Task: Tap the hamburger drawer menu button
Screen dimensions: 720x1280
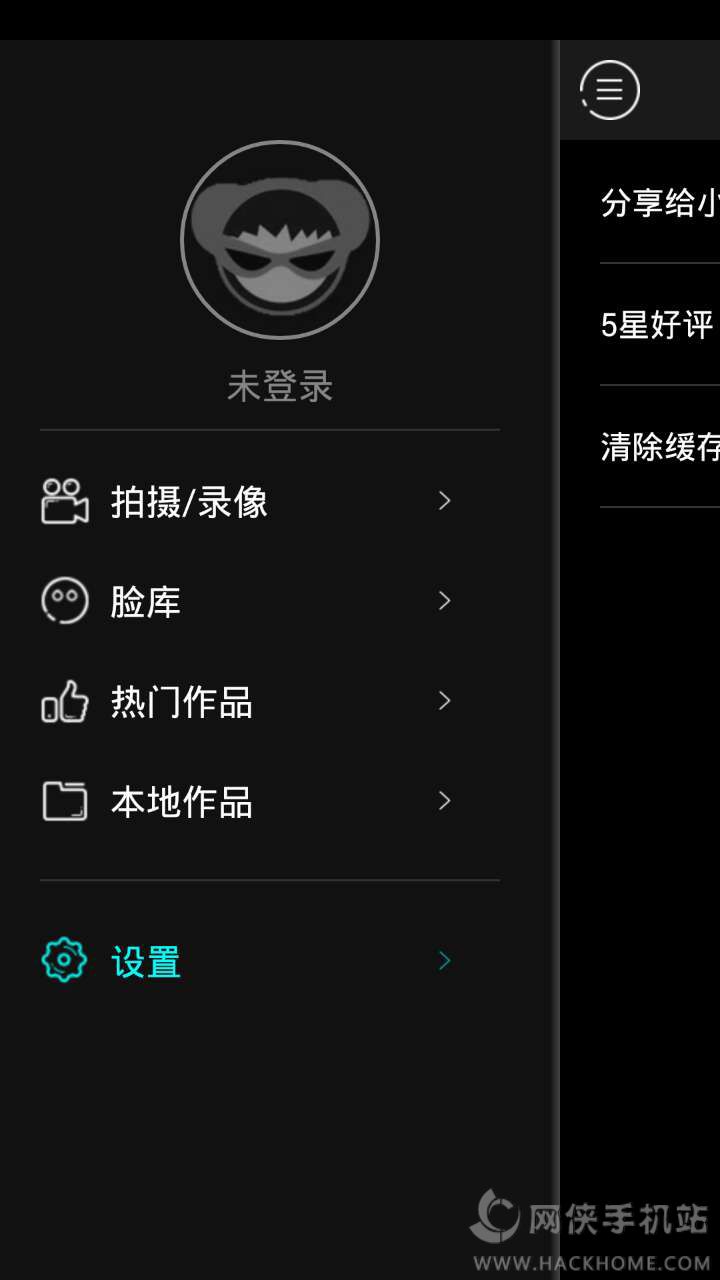Action: click(609, 90)
